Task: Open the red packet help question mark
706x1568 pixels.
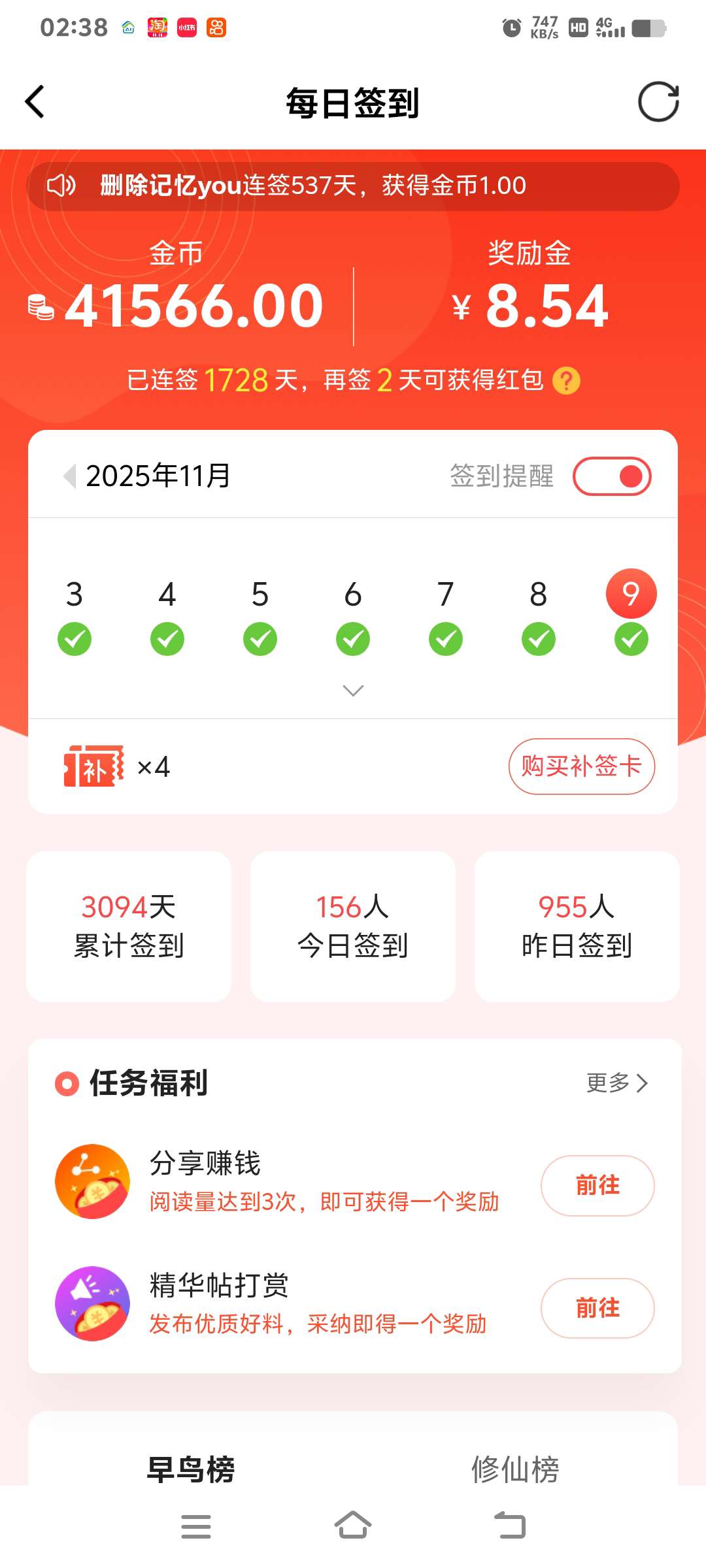Action: [x=566, y=381]
